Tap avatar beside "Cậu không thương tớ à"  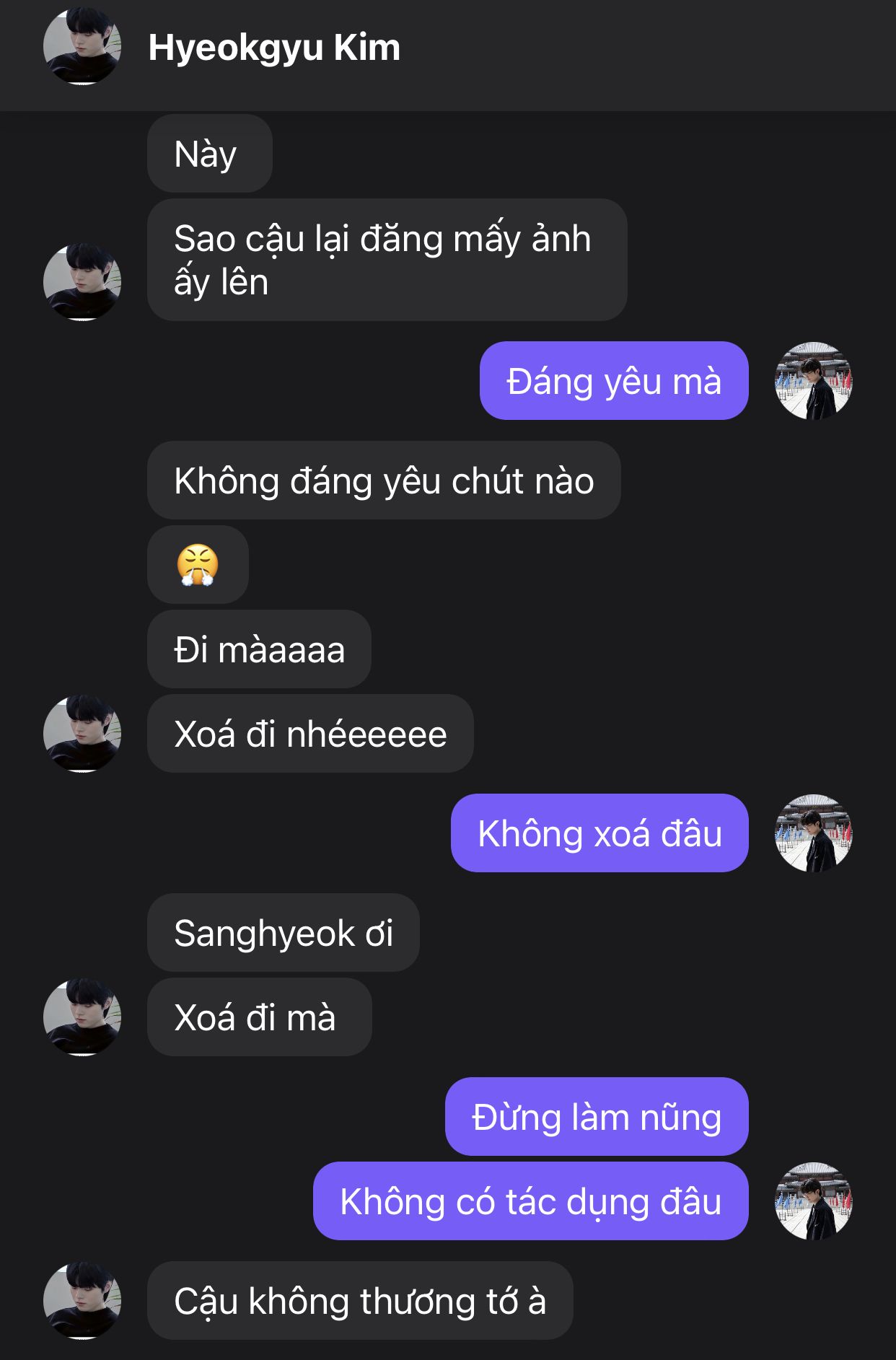[x=82, y=1300]
